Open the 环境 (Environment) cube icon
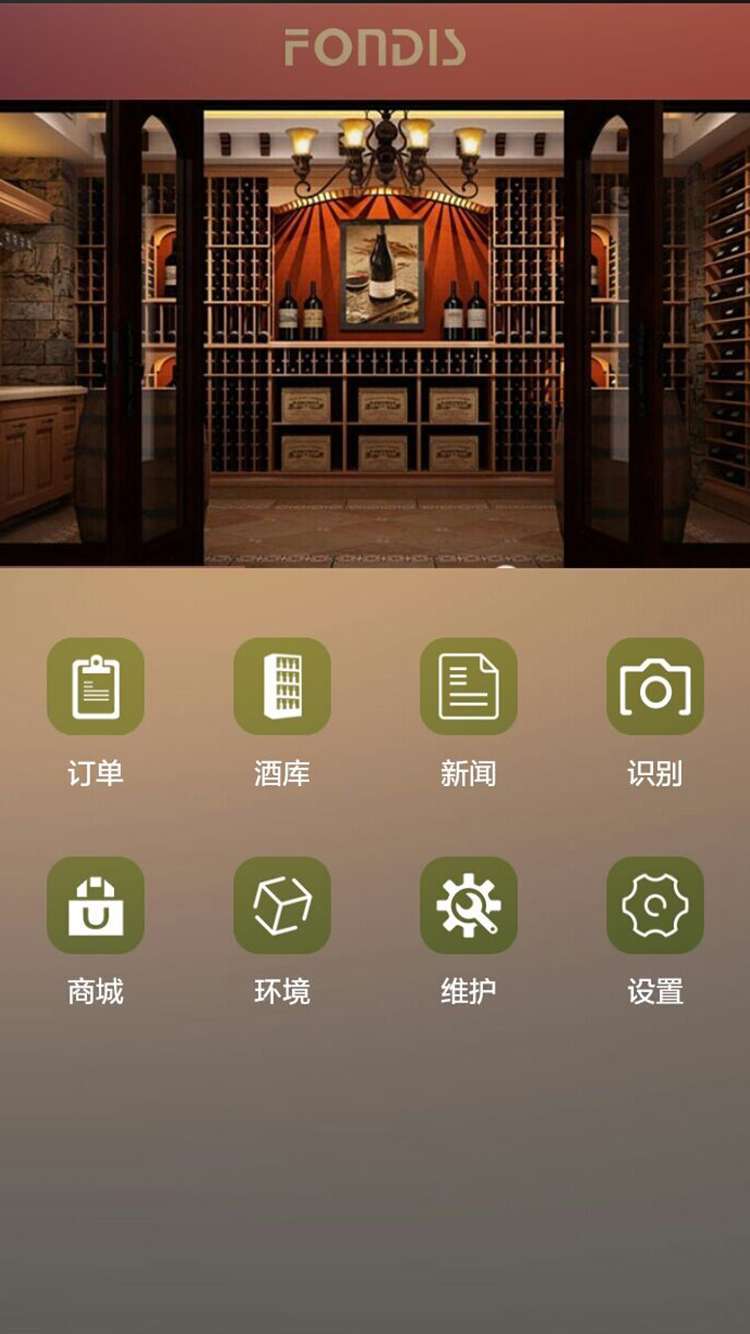This screenshot has height=1334, width=750. (x=282, y=903)
